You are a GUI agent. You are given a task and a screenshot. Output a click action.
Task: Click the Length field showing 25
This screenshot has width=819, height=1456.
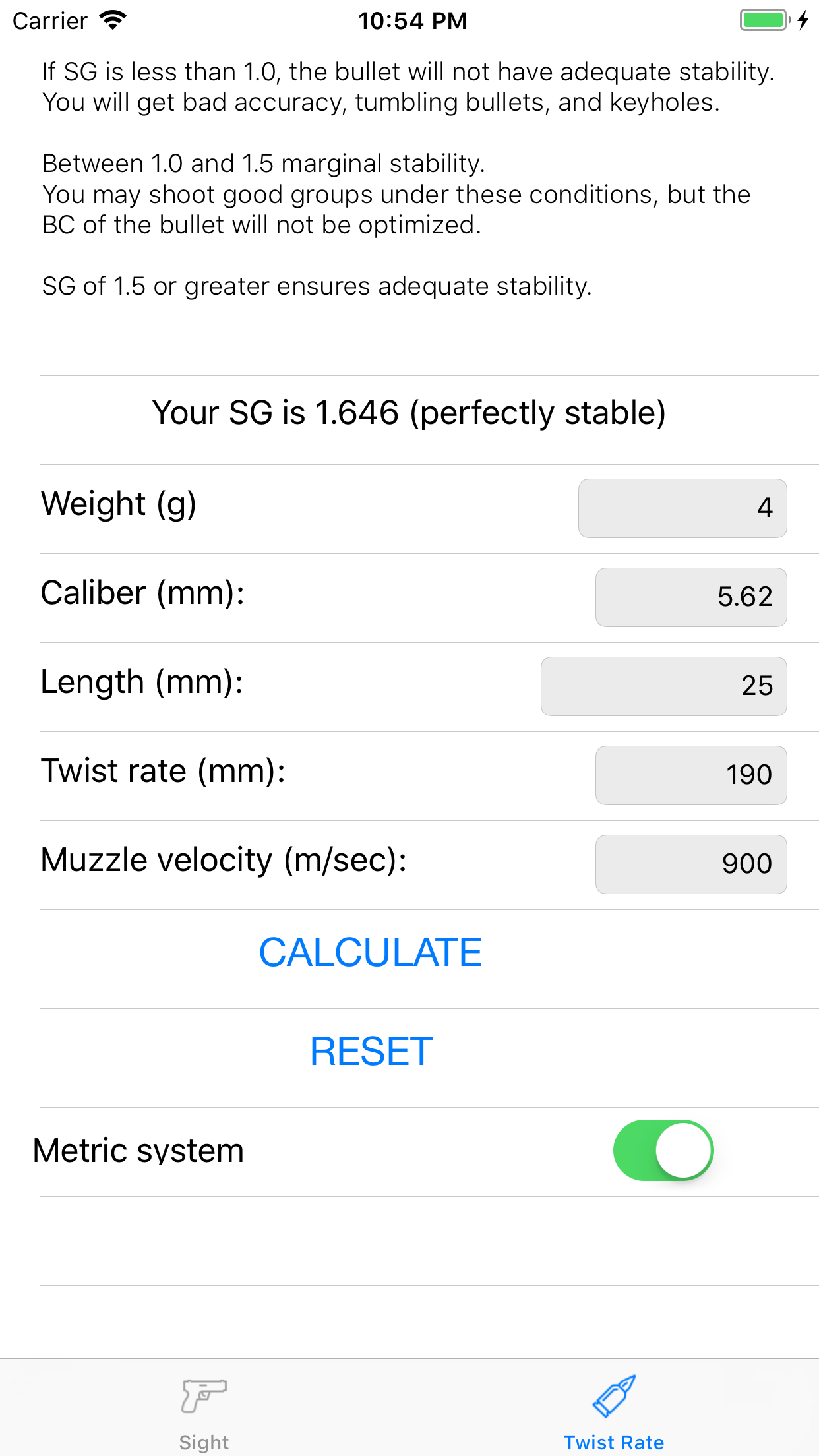[663, 686]
